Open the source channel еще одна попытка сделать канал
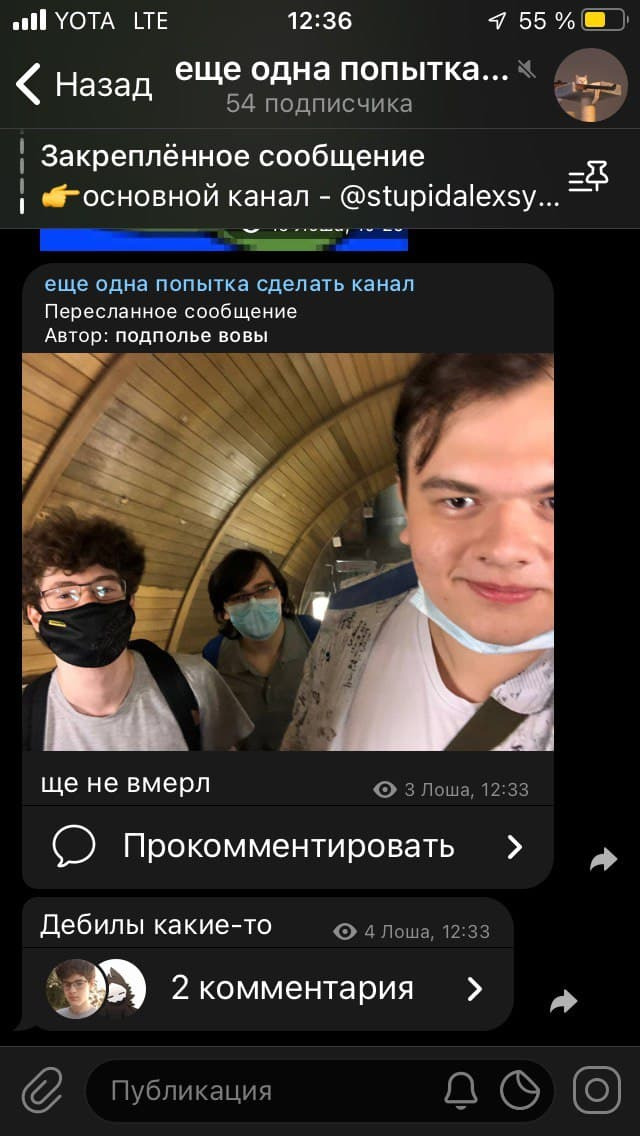Viewport: 640px width, 1136px height. (229, 284)
